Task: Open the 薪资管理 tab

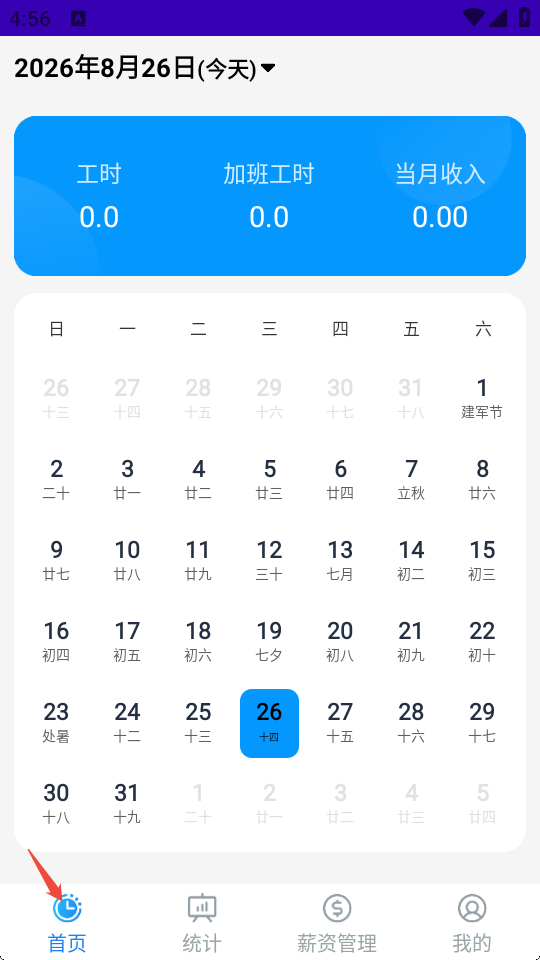Action: 337,923
